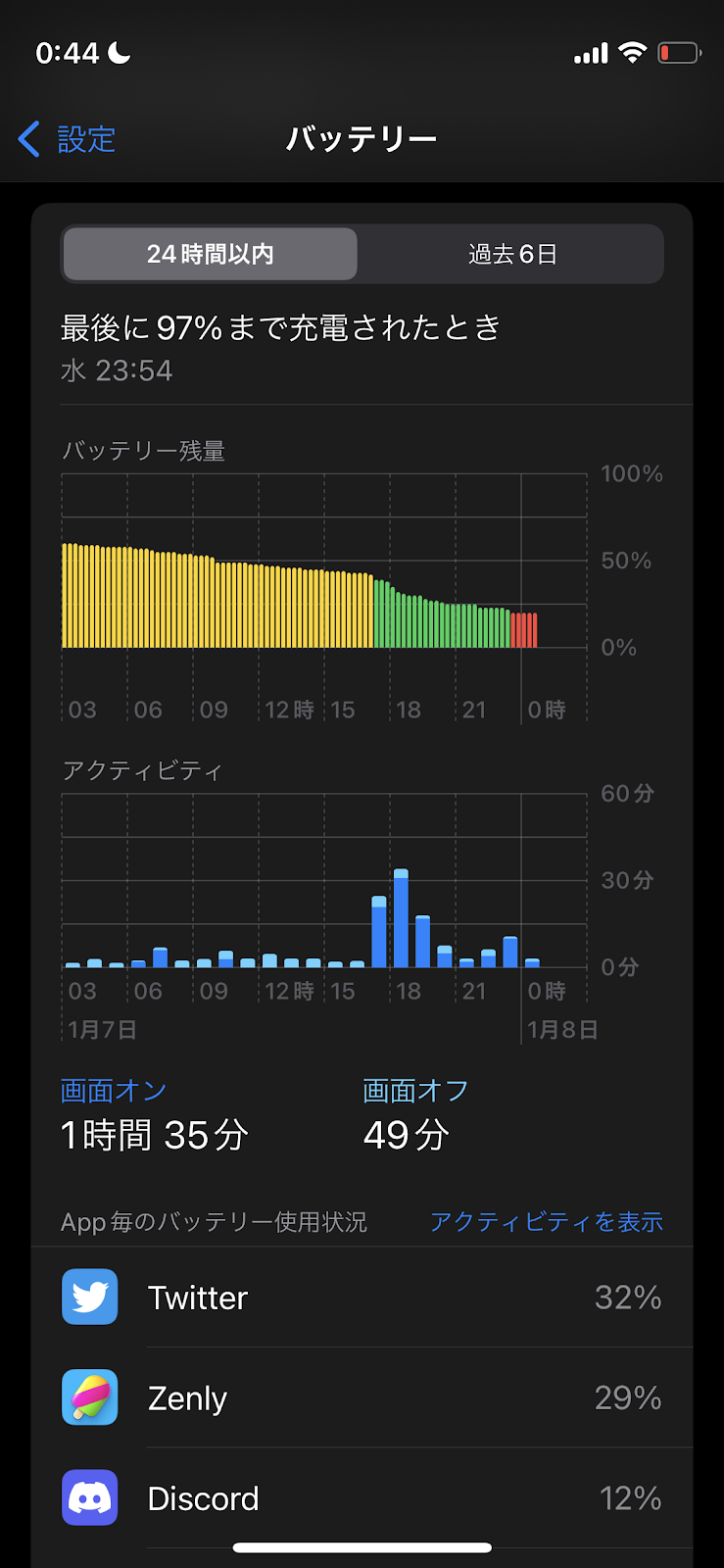The image size is (724, 1568).
Task: Tap アクティビティを表示 link
Action: tap(547, 1222)
